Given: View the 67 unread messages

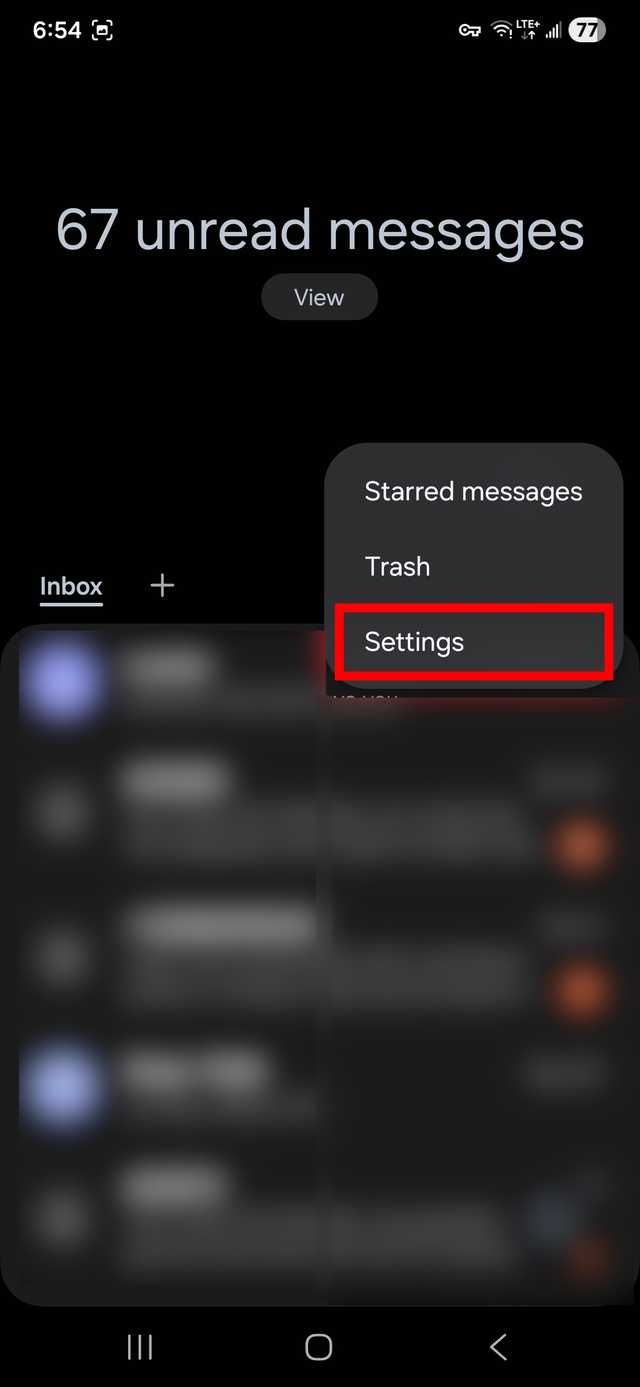Looking at the screenshot, I should (x=319, y=297).
